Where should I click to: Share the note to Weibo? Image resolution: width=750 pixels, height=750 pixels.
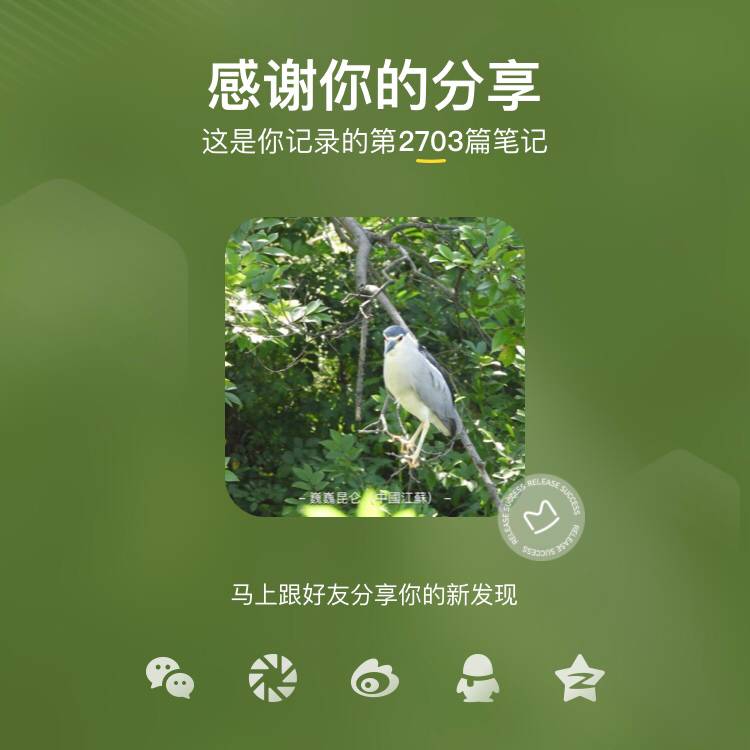[375, 680]
